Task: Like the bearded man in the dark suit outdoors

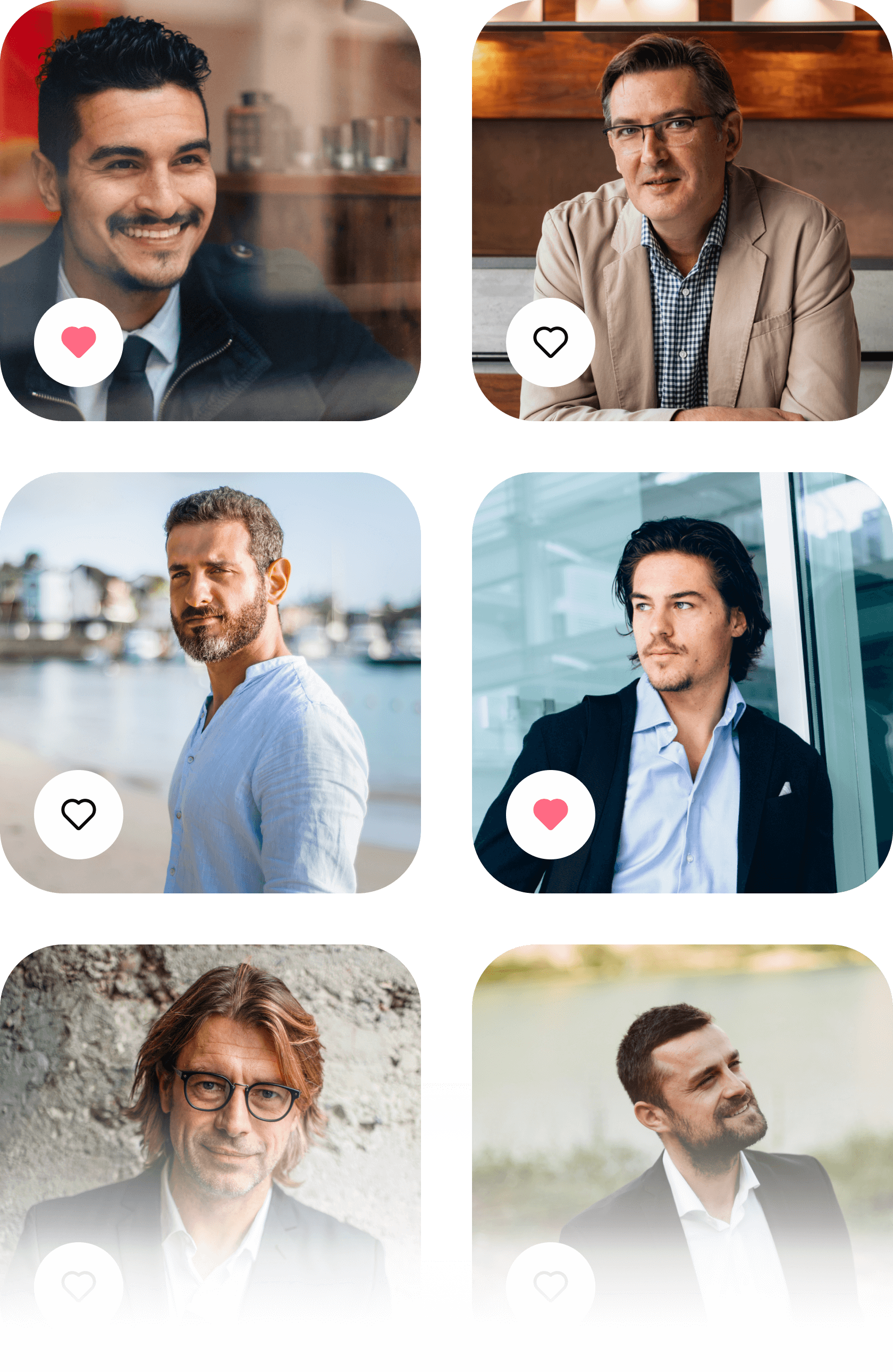Action: (x=550, y=1285)
